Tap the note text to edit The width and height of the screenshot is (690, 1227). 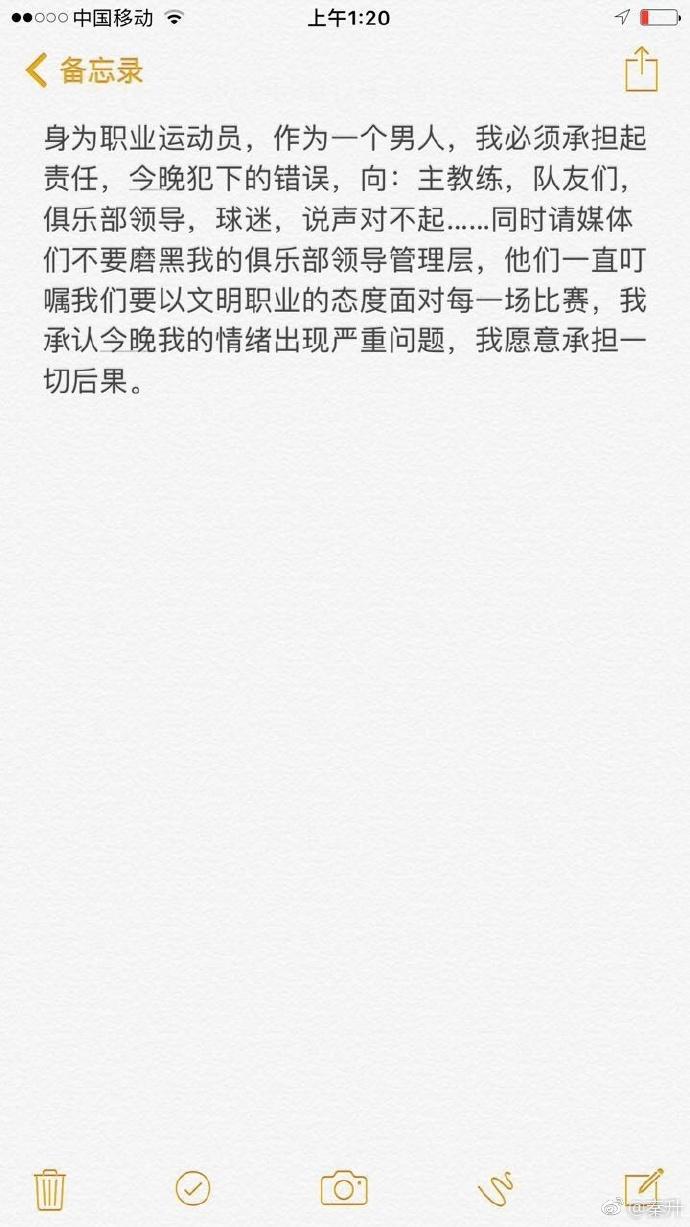click(x=345, y=258)
